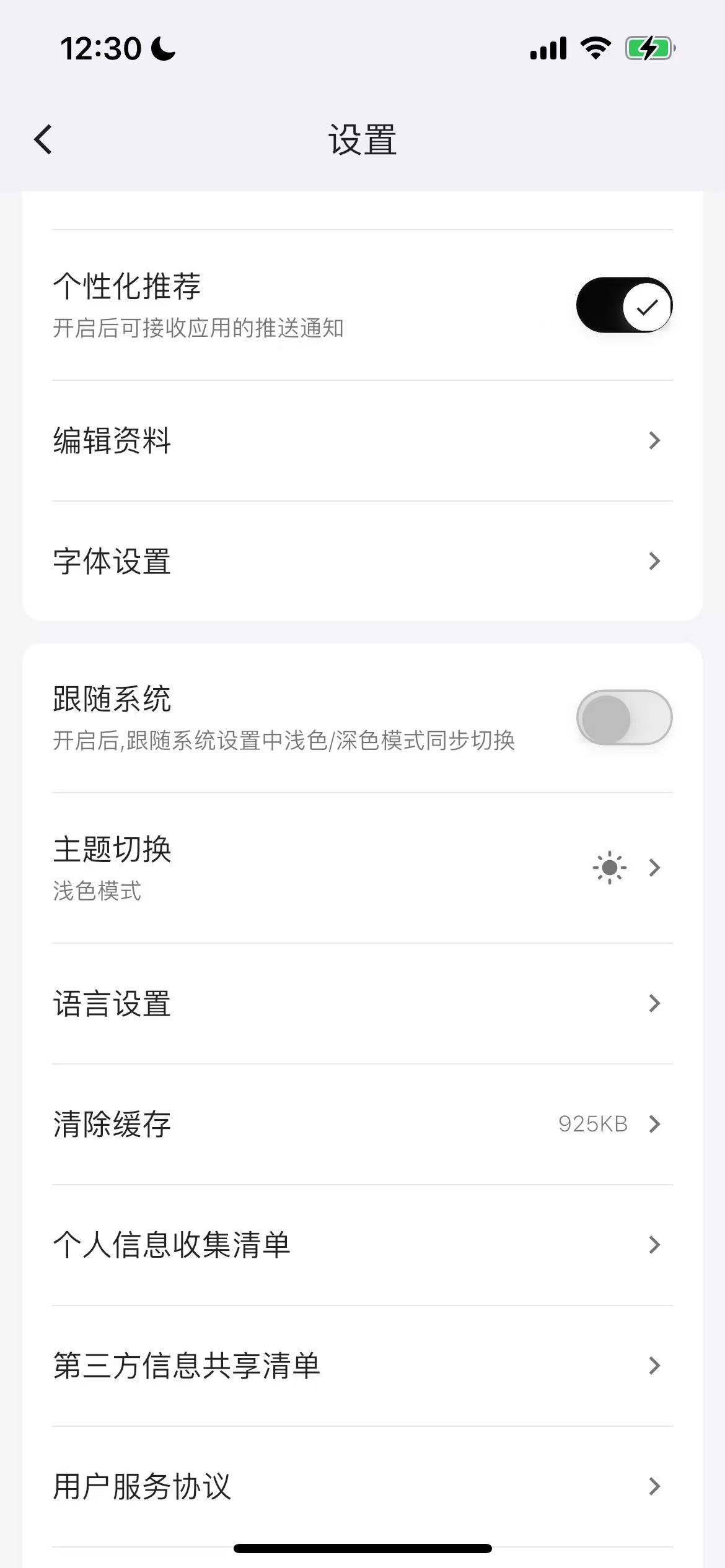Tap the Wi-Fi icon in the status bar
725x1568 pixels.
pos(594,47)
